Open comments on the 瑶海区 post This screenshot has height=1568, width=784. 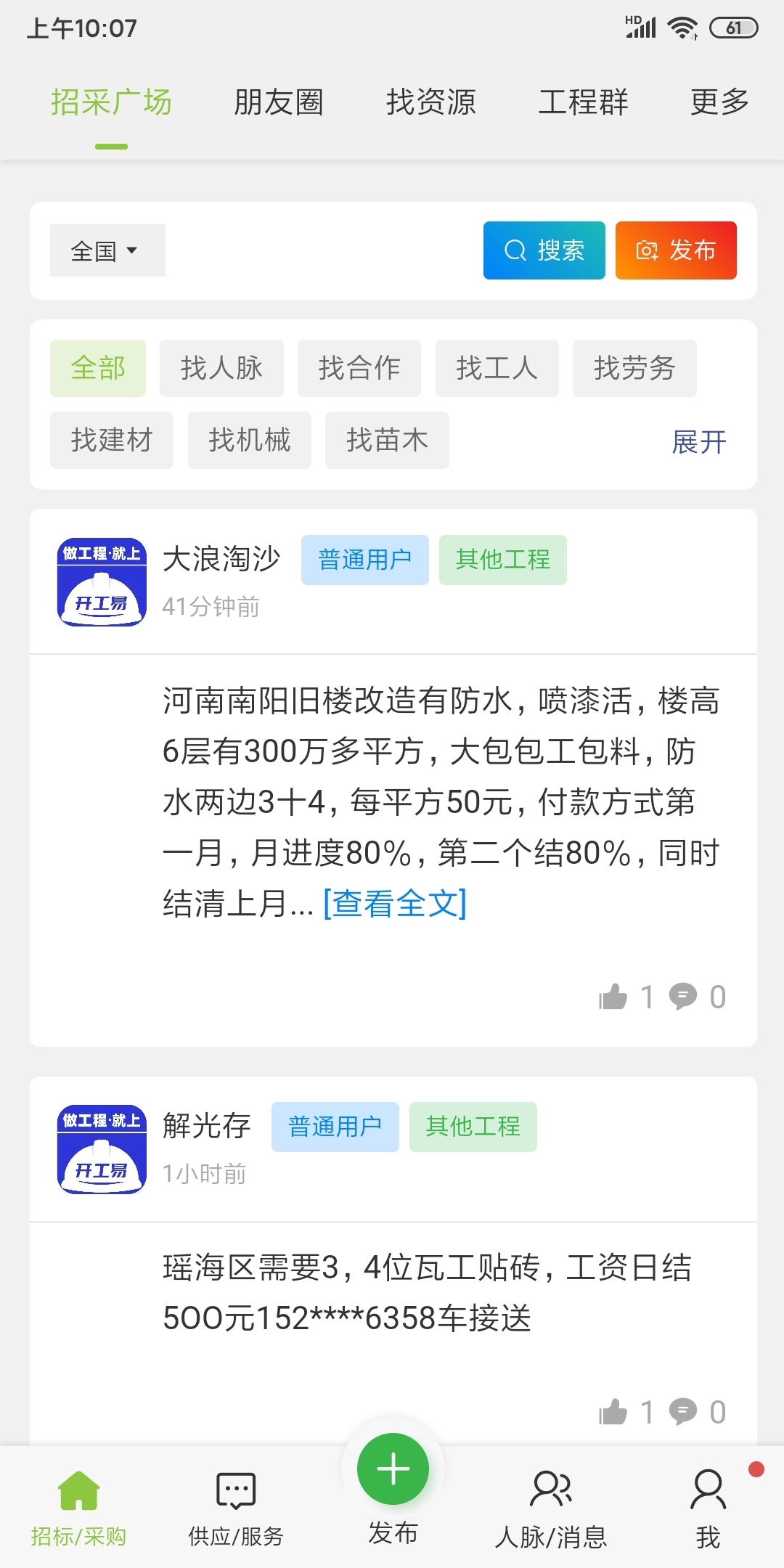[683, 1411]
